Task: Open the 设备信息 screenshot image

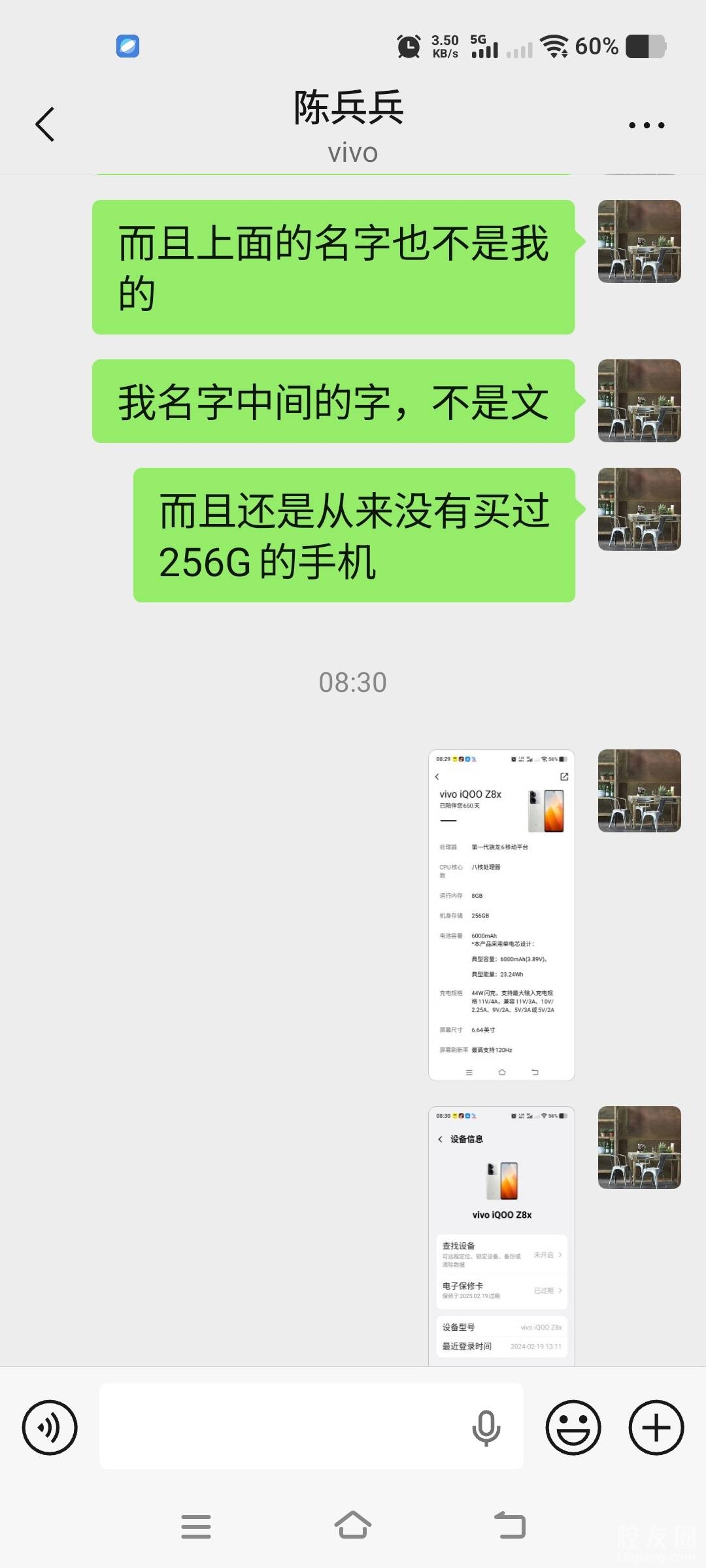Action: [501, 1235]
